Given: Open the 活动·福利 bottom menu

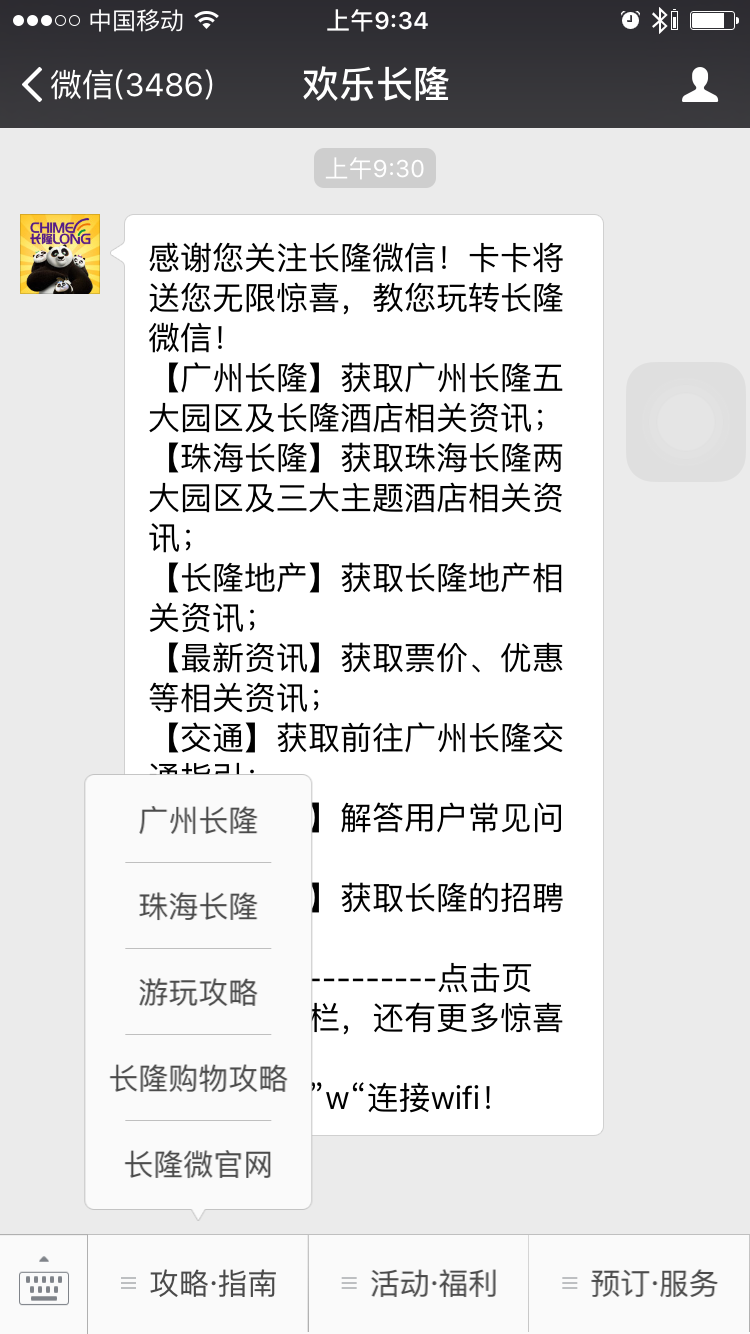Looking at the screenshot, I should [x=418, y=1284].
